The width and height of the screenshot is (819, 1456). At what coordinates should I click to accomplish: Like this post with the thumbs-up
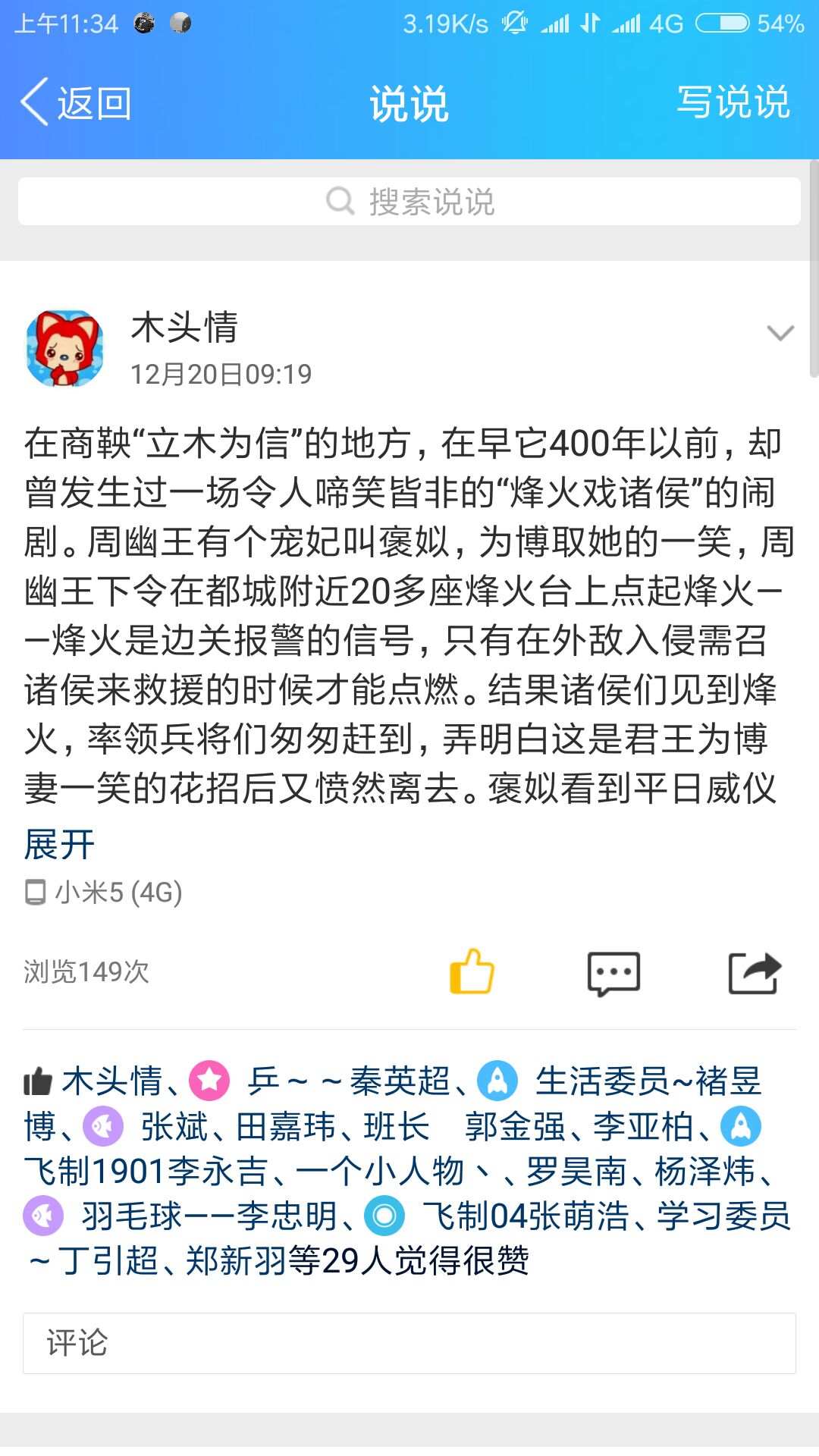tap(472, 971)
